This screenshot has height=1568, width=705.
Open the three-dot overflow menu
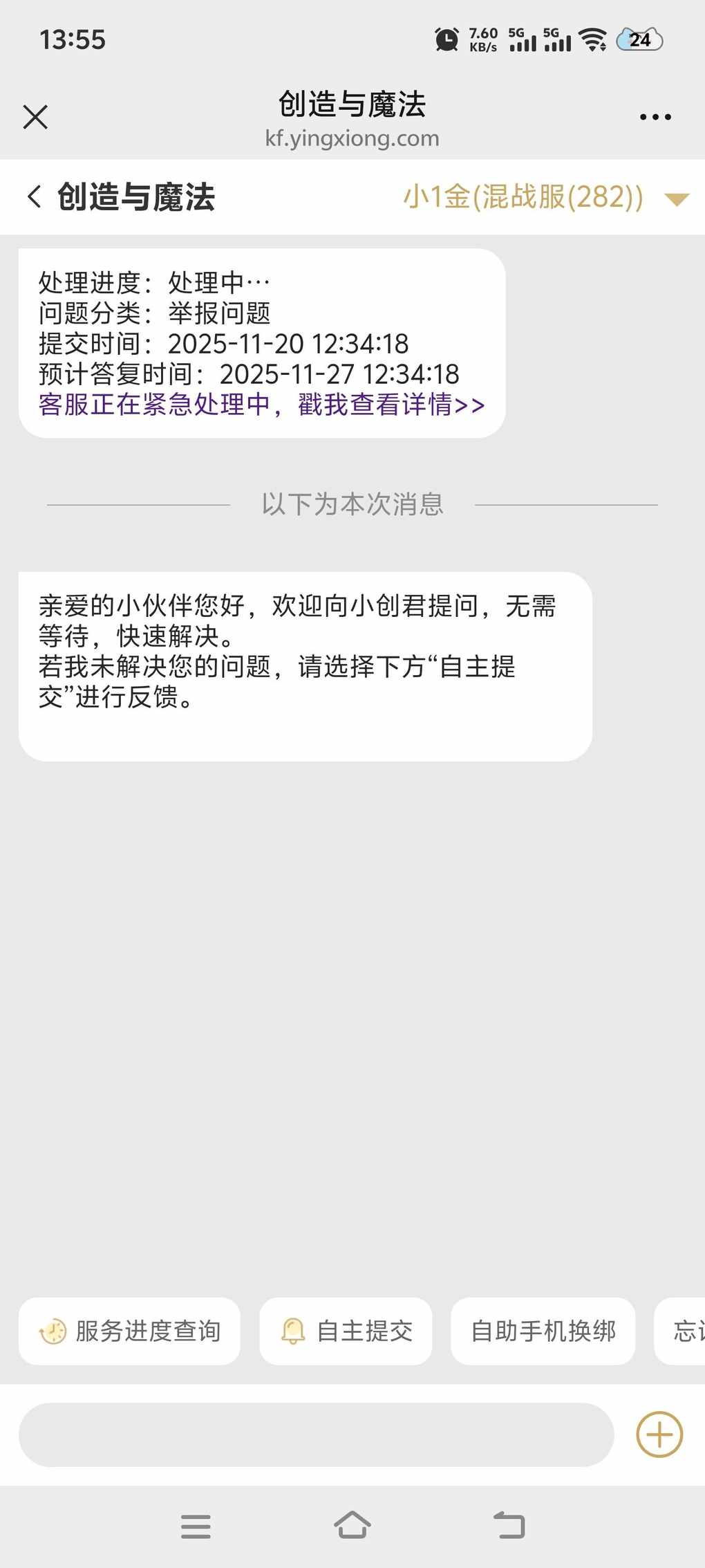pyautogui.click(x=655, y=117)
